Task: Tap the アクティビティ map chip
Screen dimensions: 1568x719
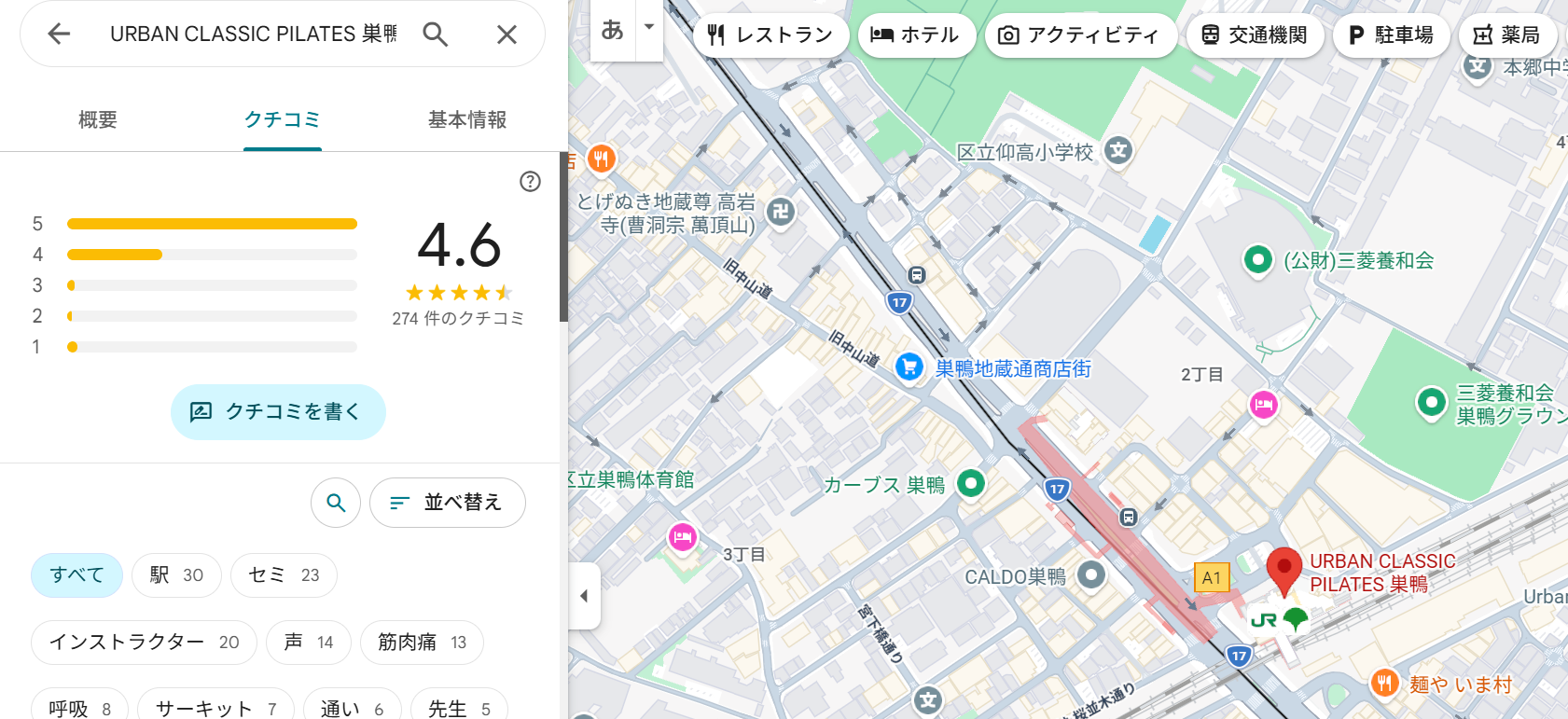Action: pyautogui.click(x=1080, y=35)
